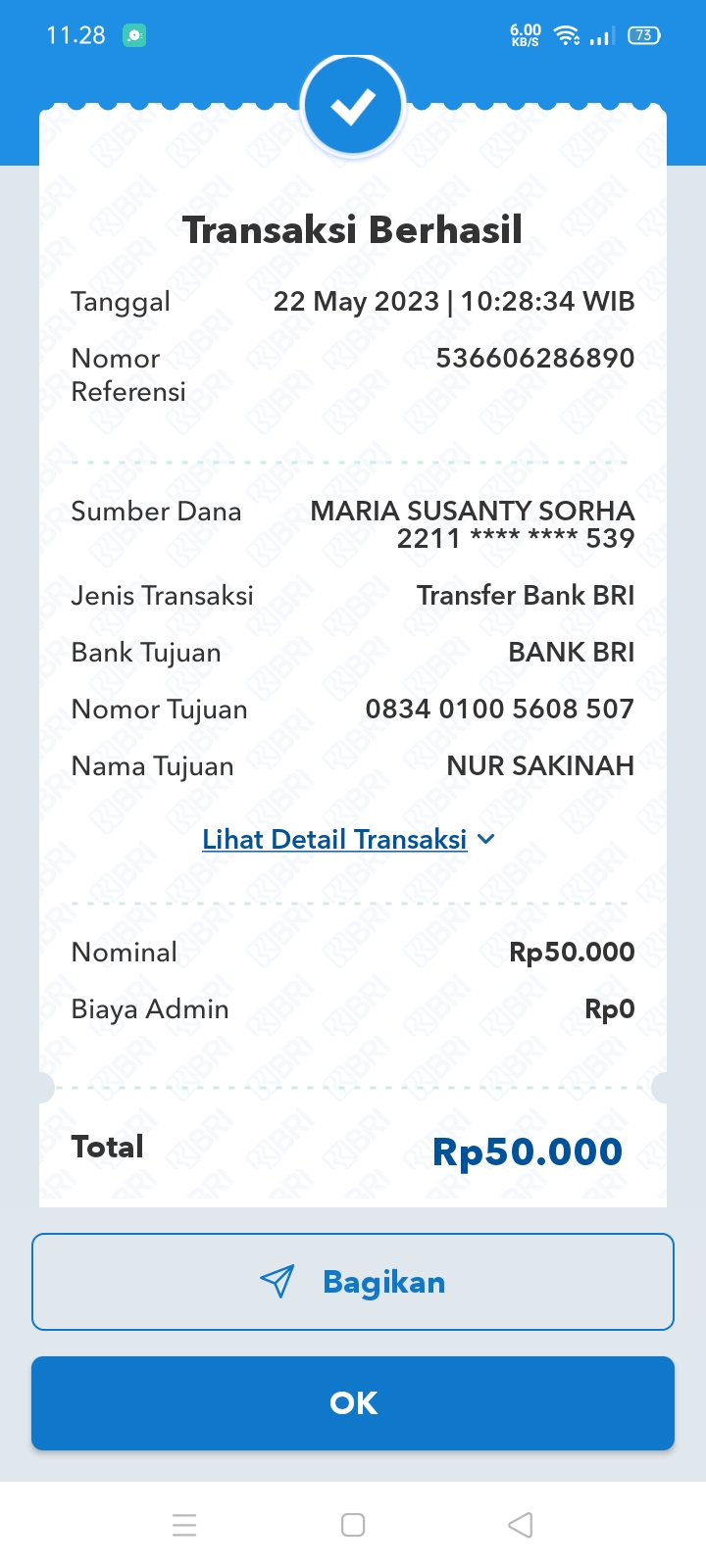The width and height of the screenshot is (706, 1568).
Task: Go back using system back button
Action: 521,1525
